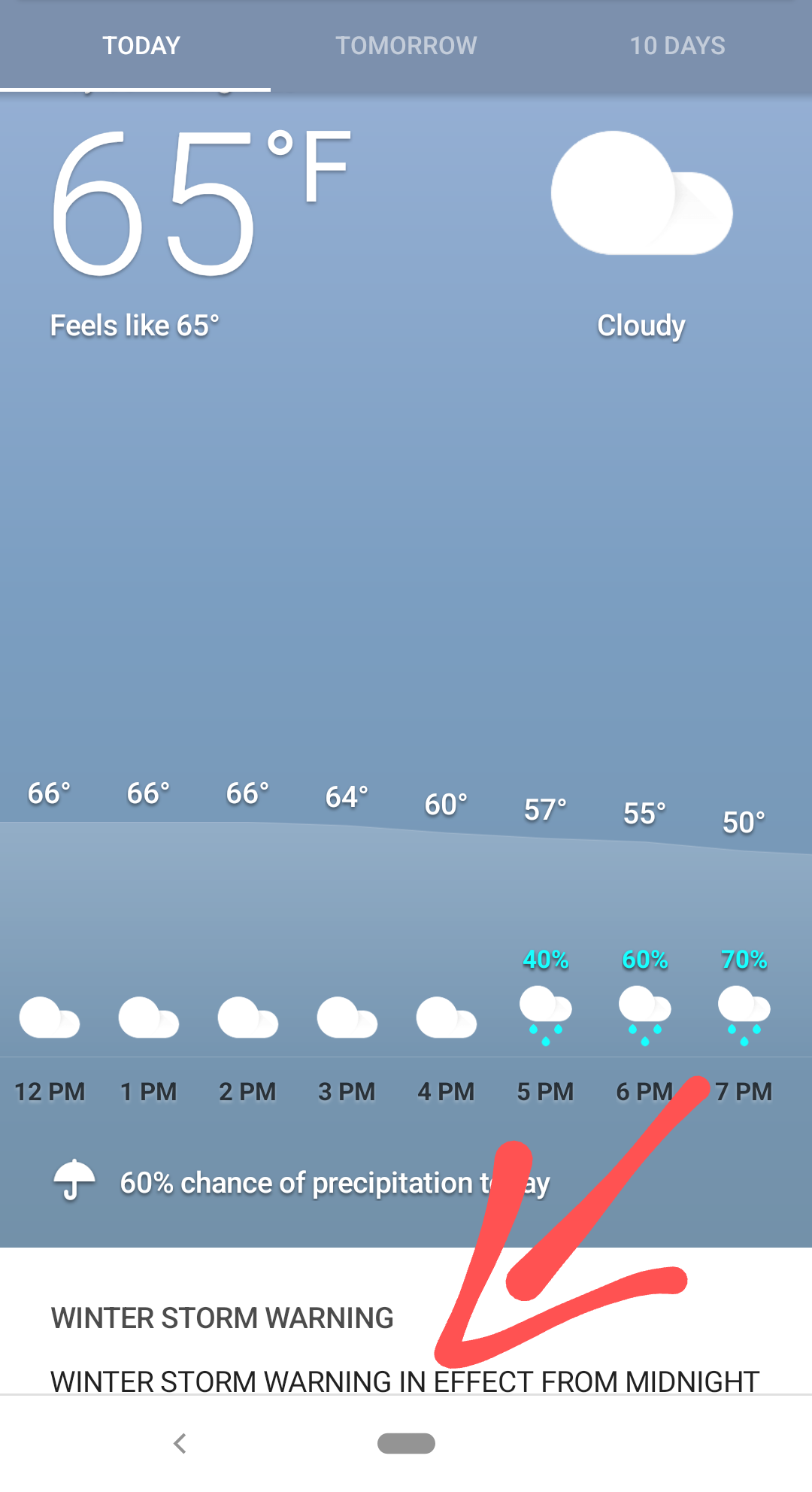The image size is (812, 1492).
Task: Open the Winter Storm Warning alert
Action: (223, 1318)
